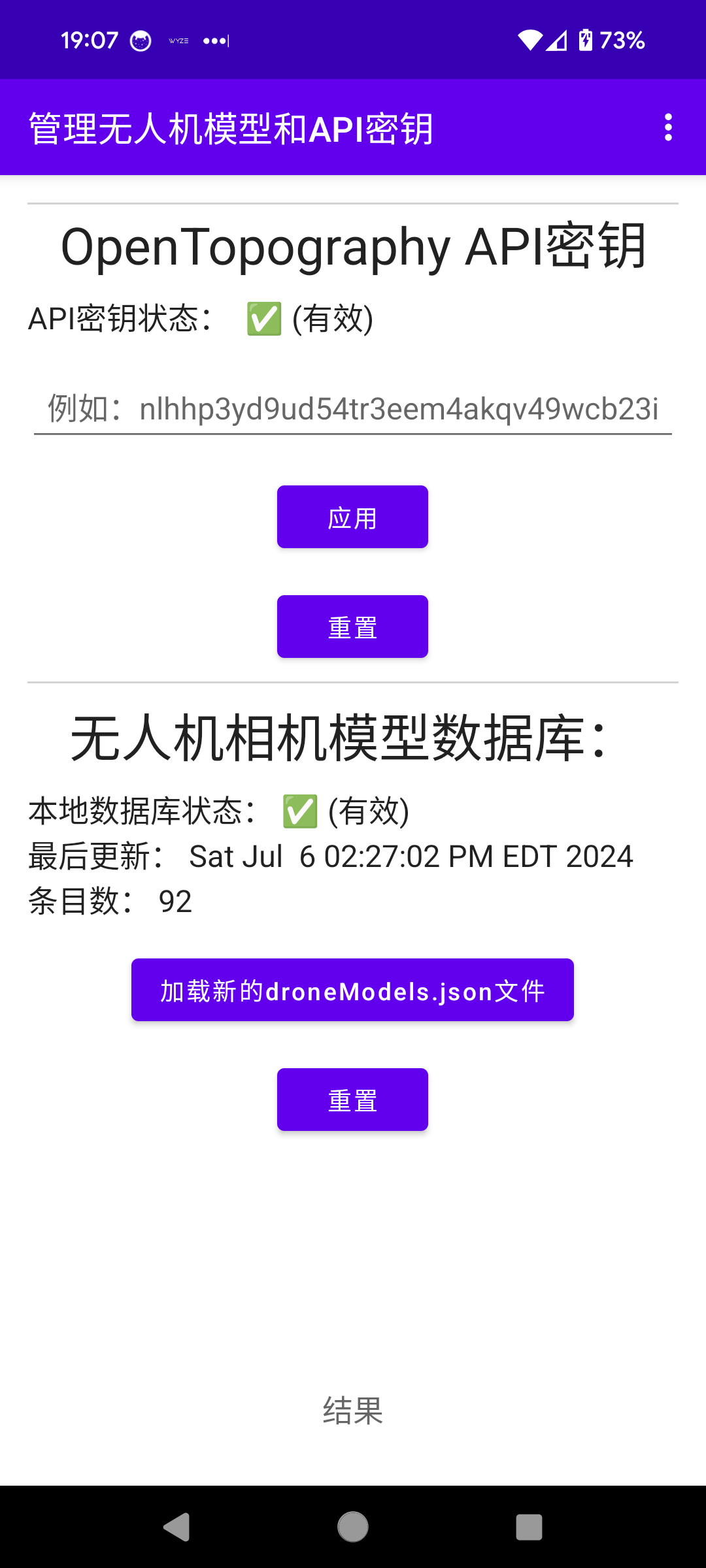The width and height of the screenshot is (706, 1568).
Task: Tap 重置 under the drone models database
Action: click(x=352, y=1100)
